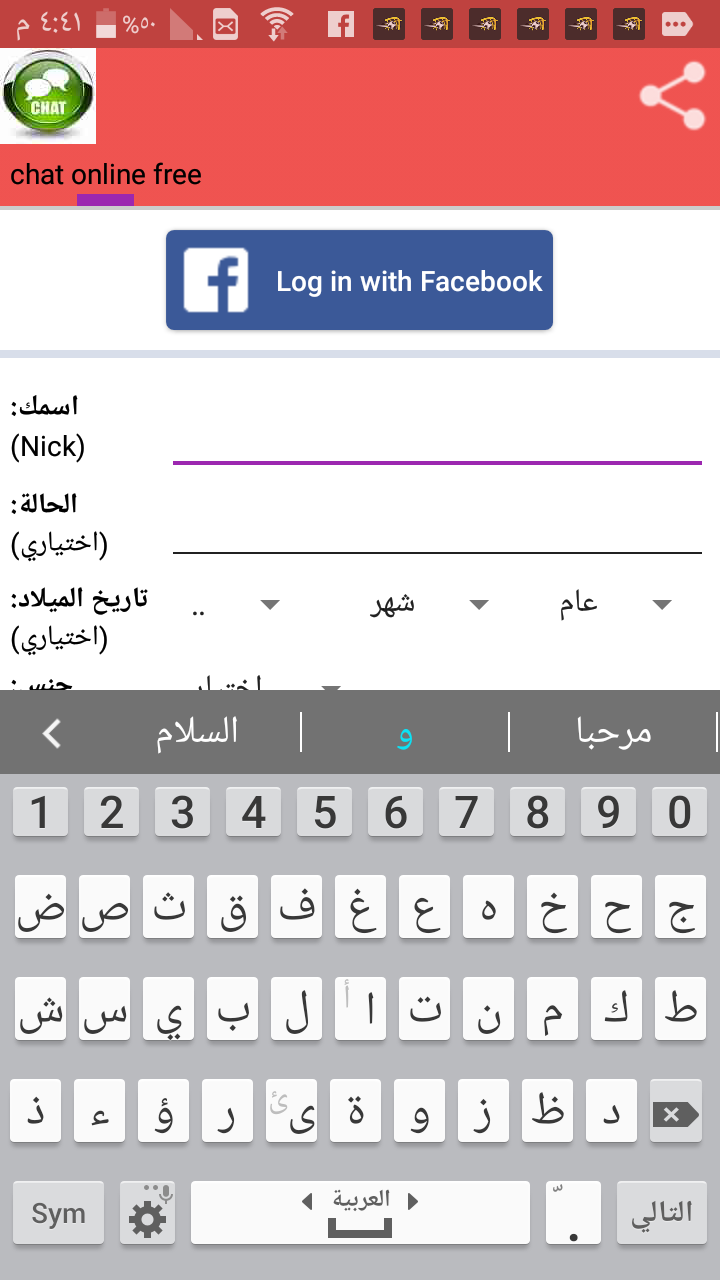Image resolution: width=720 pixels, height=1280 pixels.
Task: Open keyboard settings gear
Action: (148, 1215)
